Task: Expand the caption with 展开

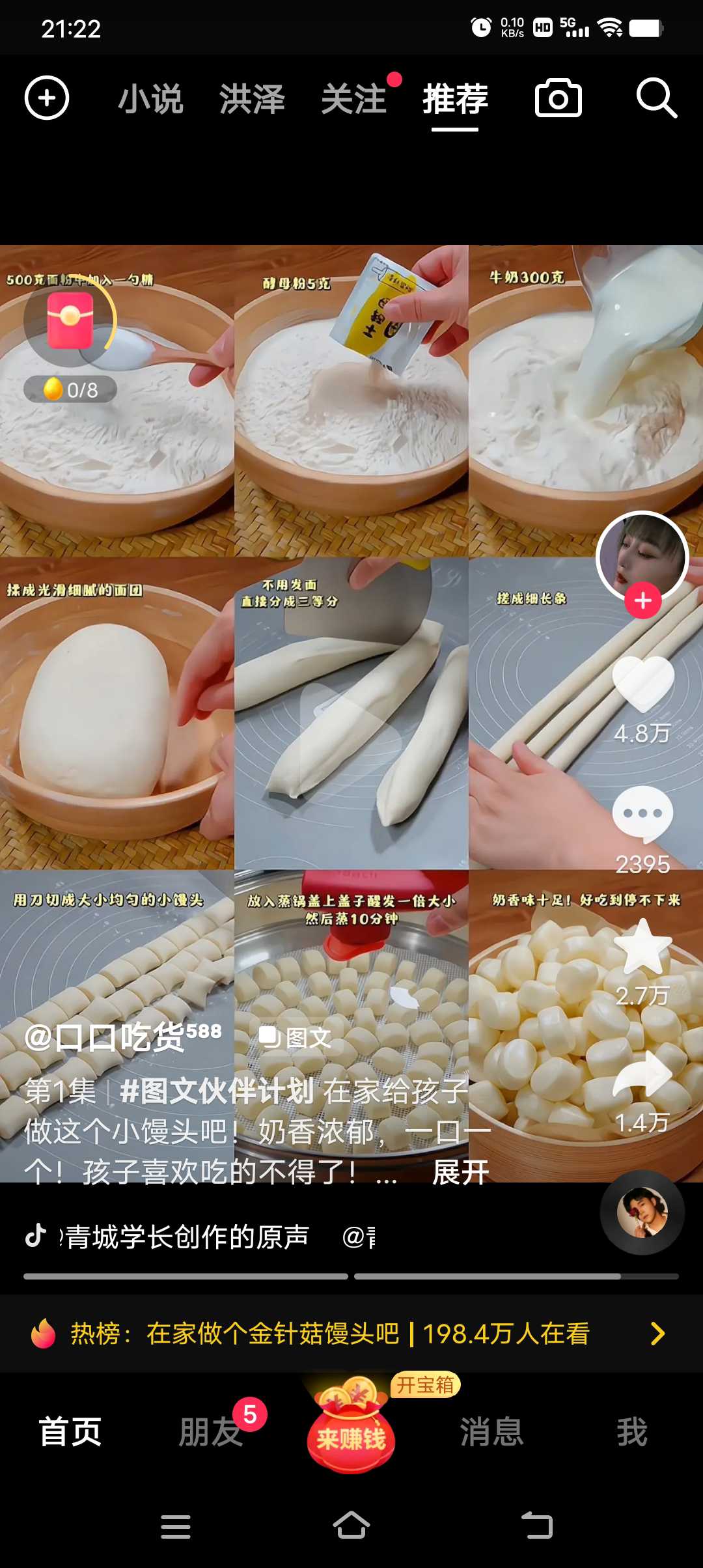Action: [x=461, y=1173]
